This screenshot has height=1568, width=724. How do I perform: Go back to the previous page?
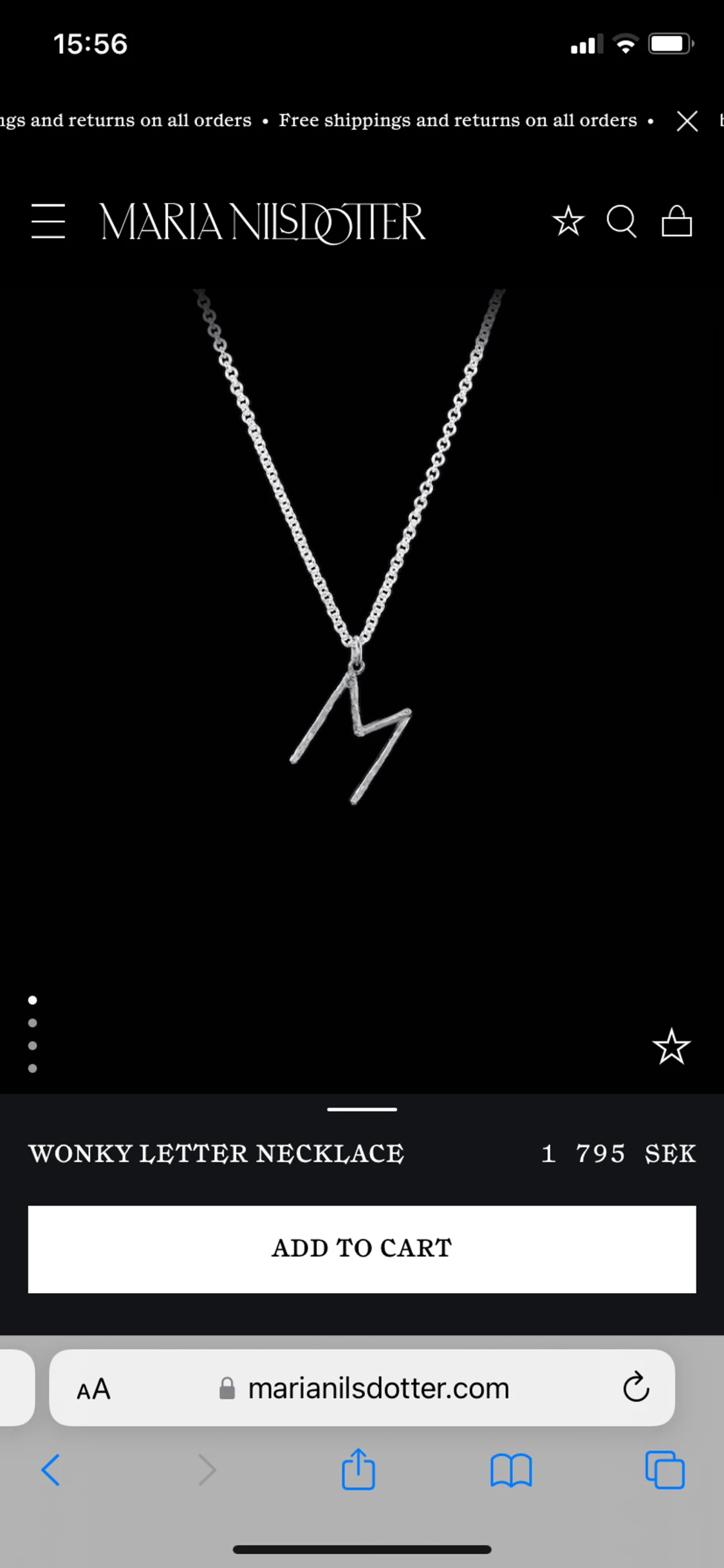[x=51, y=1470]
